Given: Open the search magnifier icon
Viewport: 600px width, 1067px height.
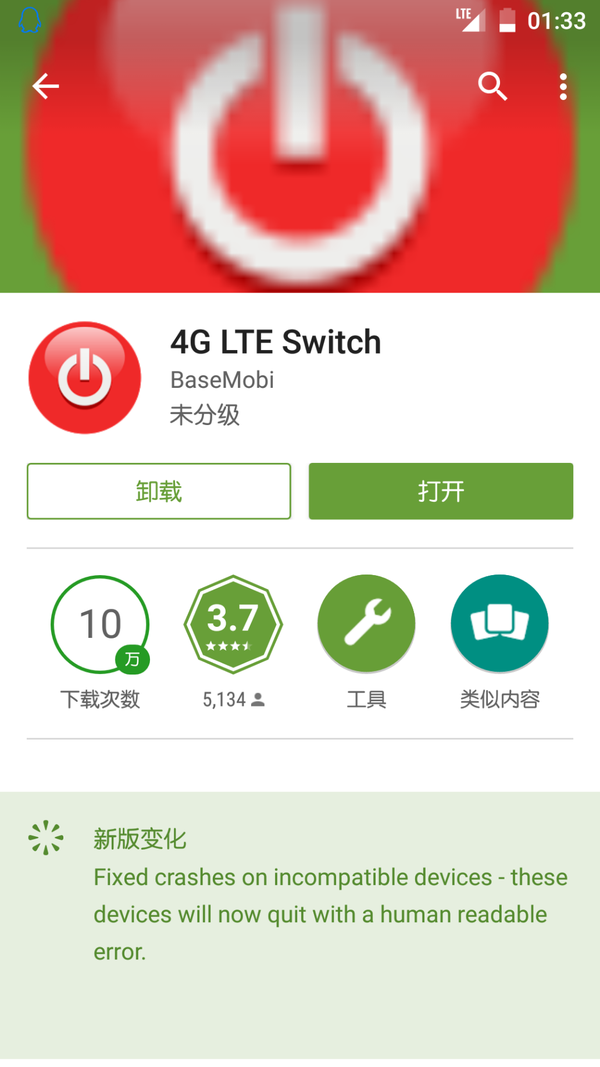Looking at the screenshot, I should [x=492, y=87].
